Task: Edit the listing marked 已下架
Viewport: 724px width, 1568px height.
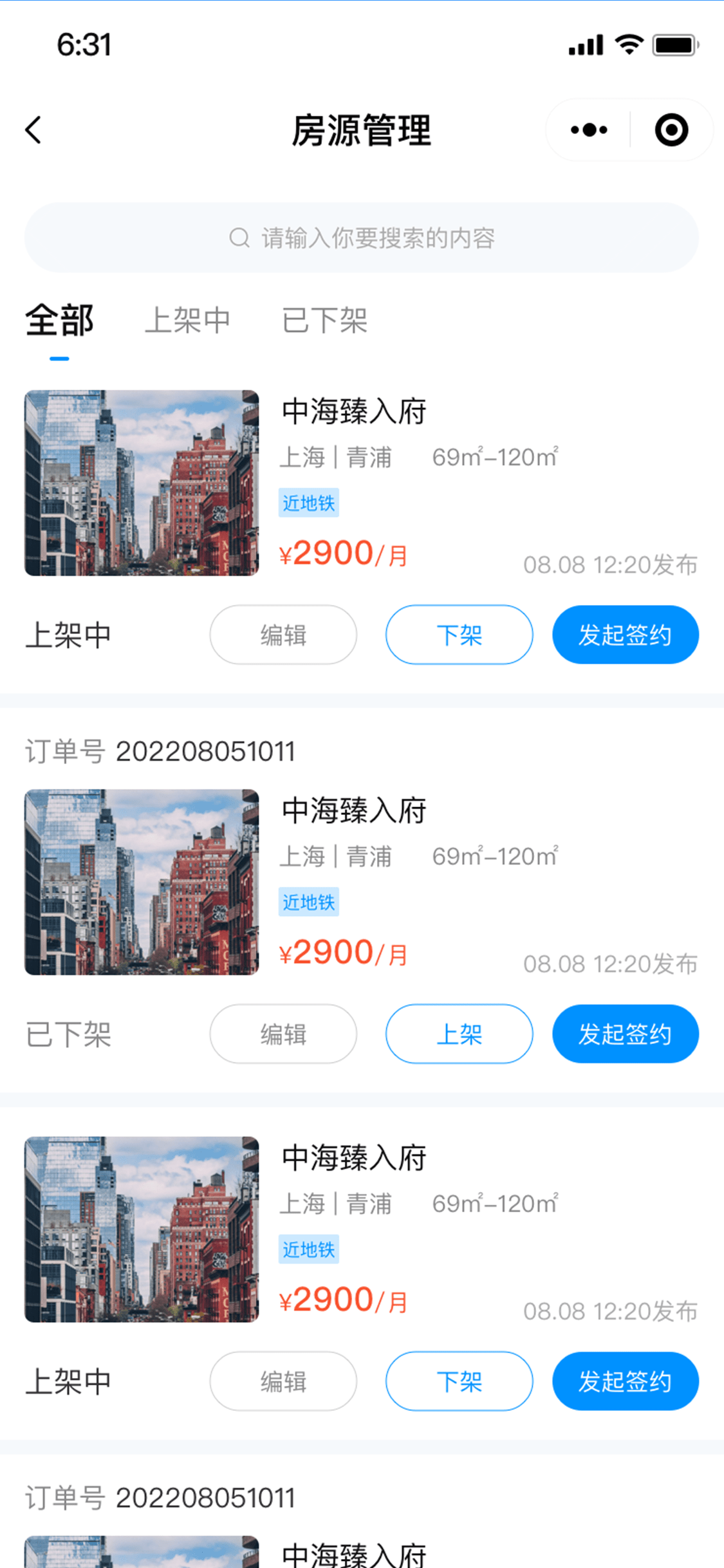Action: [x=283, y=1034]
